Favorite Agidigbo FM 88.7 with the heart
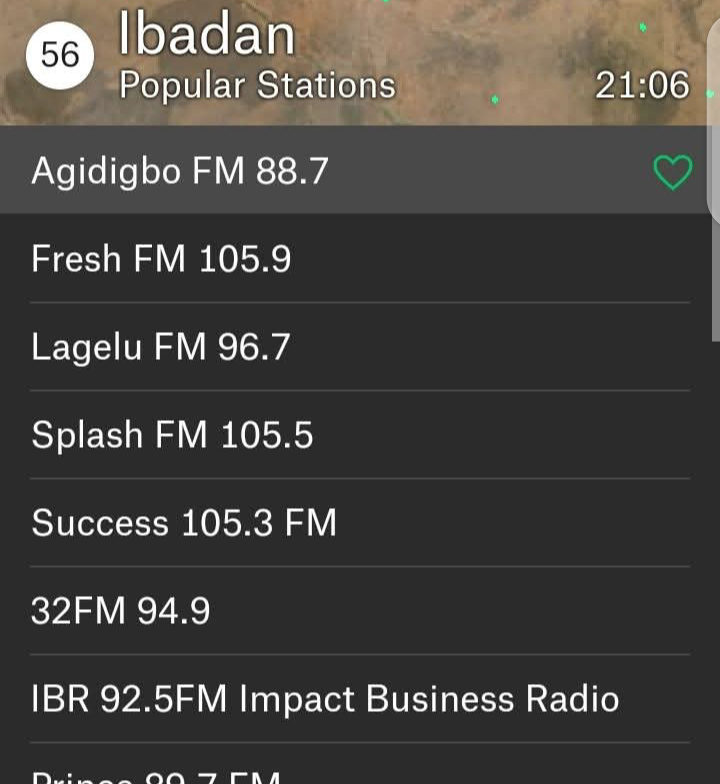720x784 pixels. point(672,173)
